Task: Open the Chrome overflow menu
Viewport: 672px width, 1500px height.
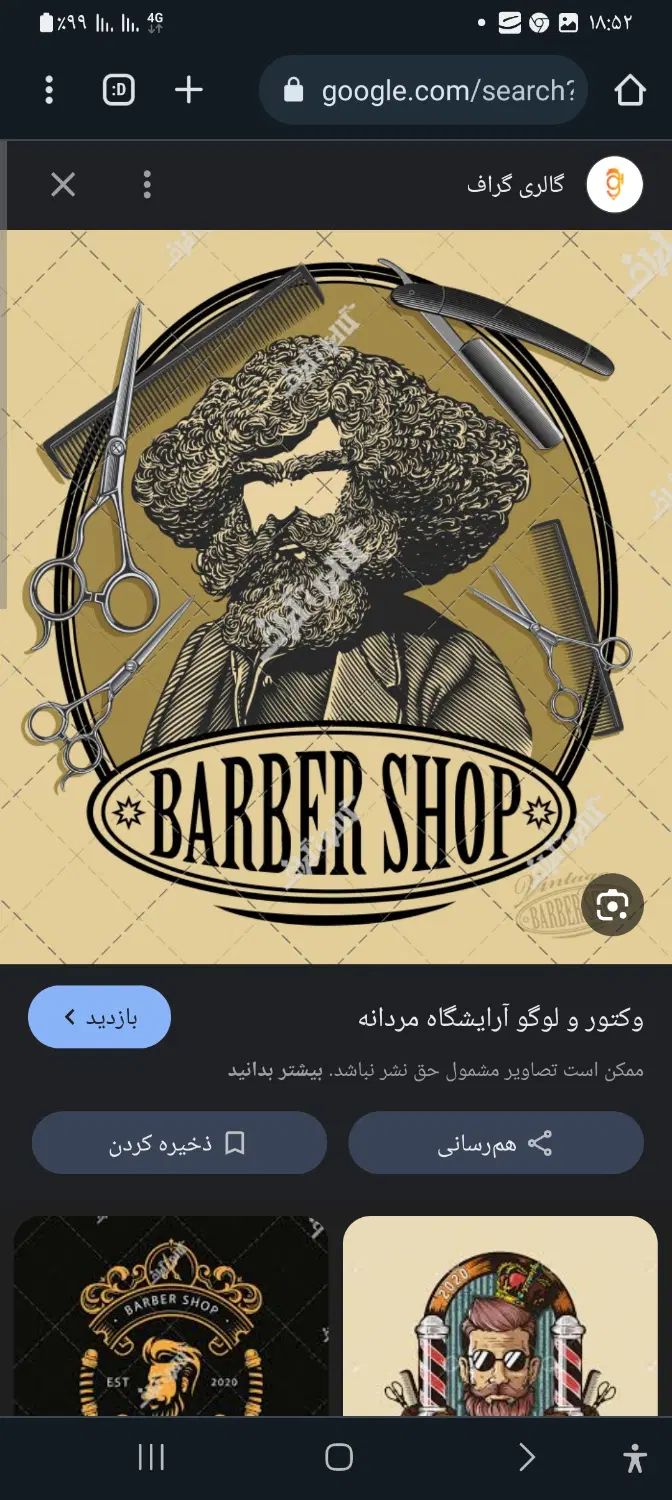Action: (49, 91)
